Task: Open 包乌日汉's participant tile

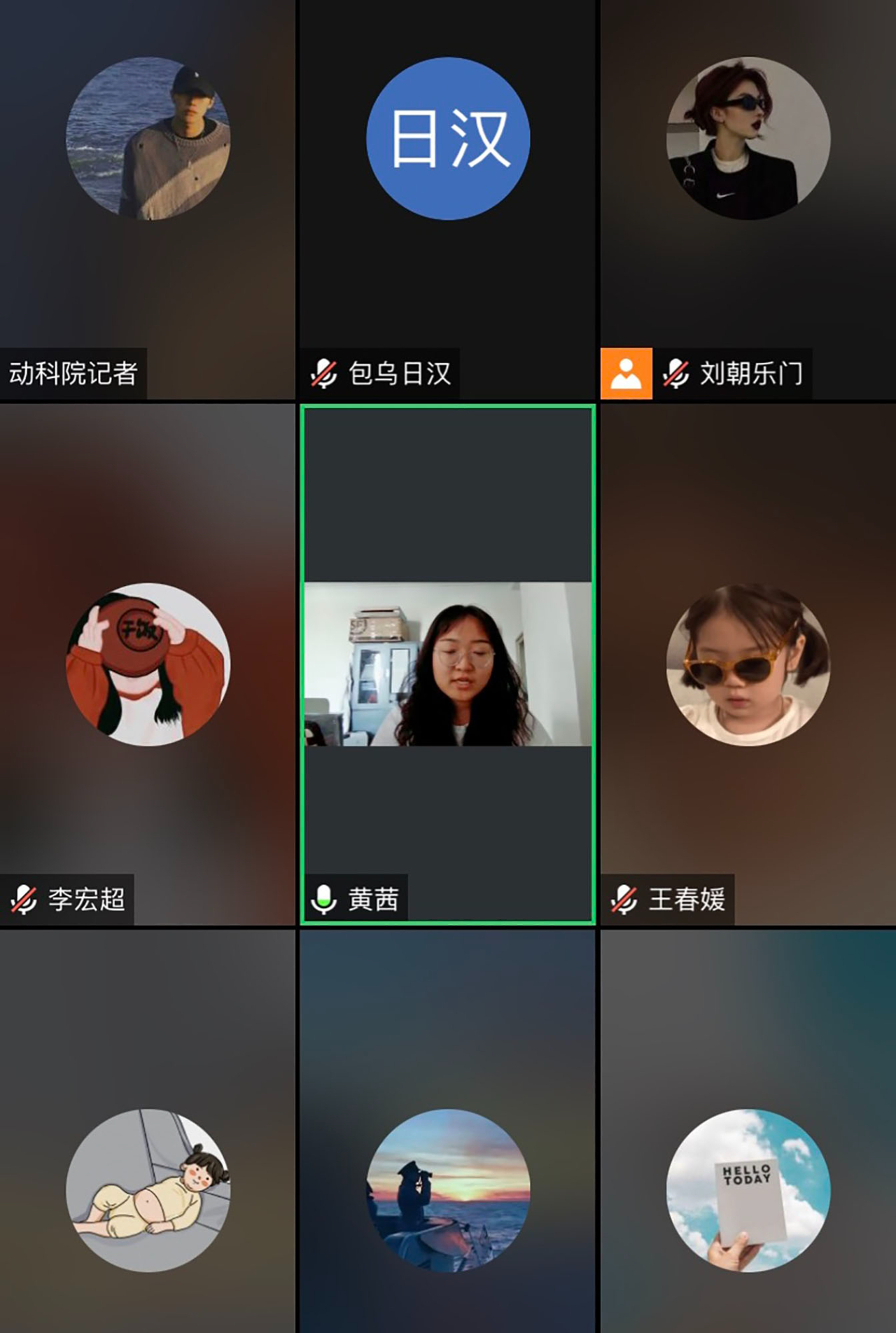Action: (448, 200)
